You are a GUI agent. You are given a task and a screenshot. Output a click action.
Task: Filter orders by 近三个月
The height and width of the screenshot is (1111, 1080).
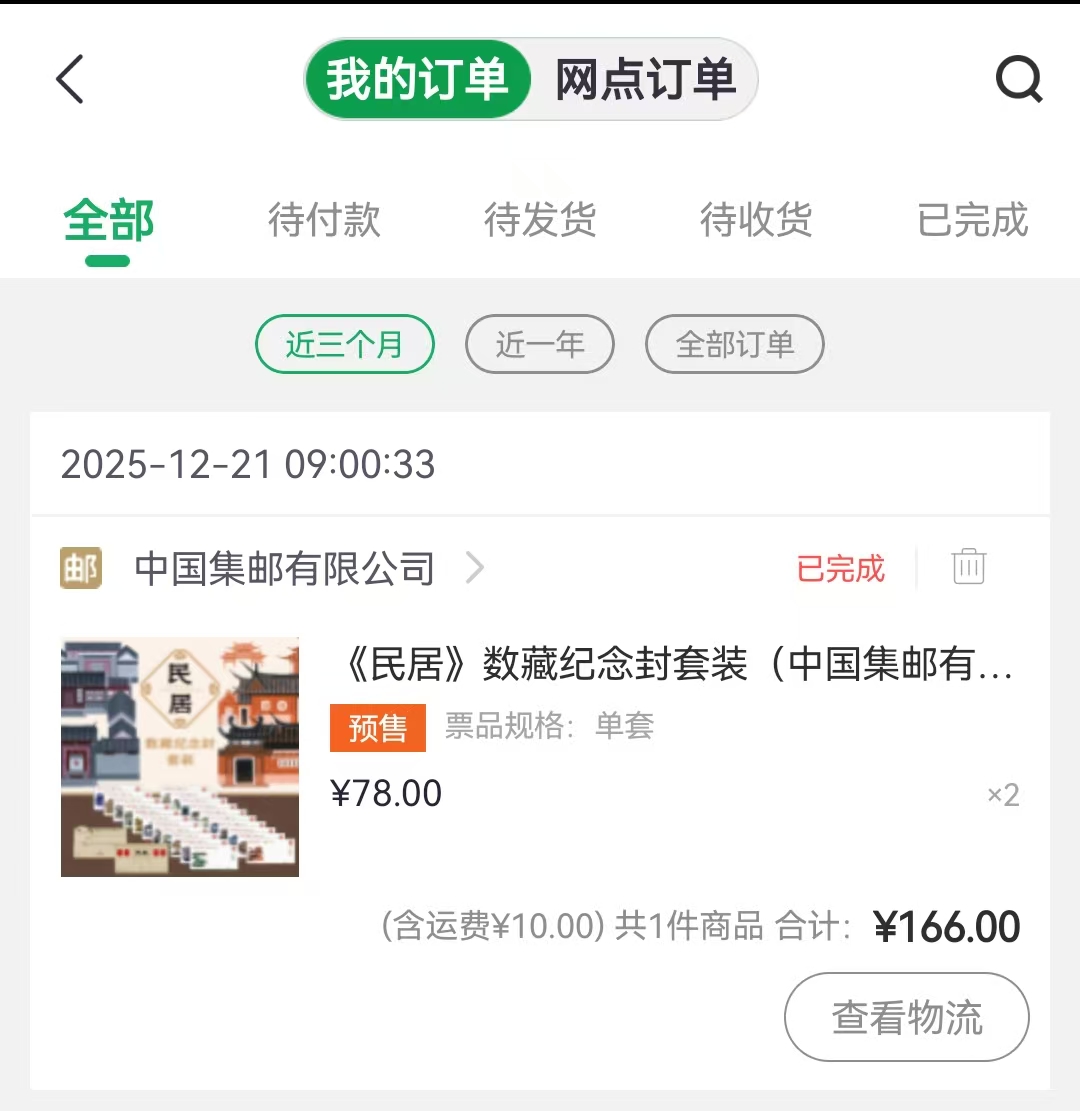345,345
